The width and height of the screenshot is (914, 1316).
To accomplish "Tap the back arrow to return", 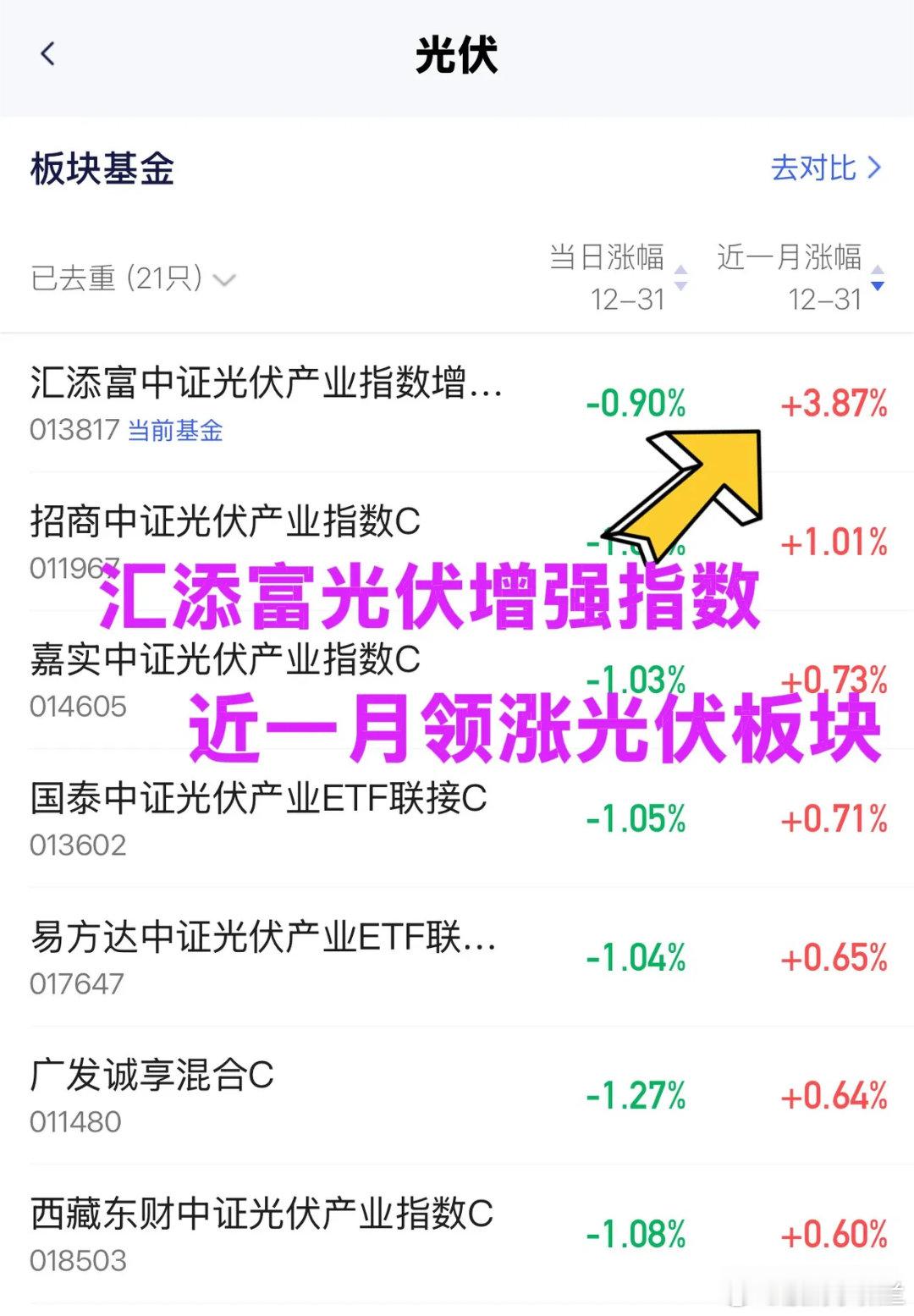I will [x=48, y=54].
